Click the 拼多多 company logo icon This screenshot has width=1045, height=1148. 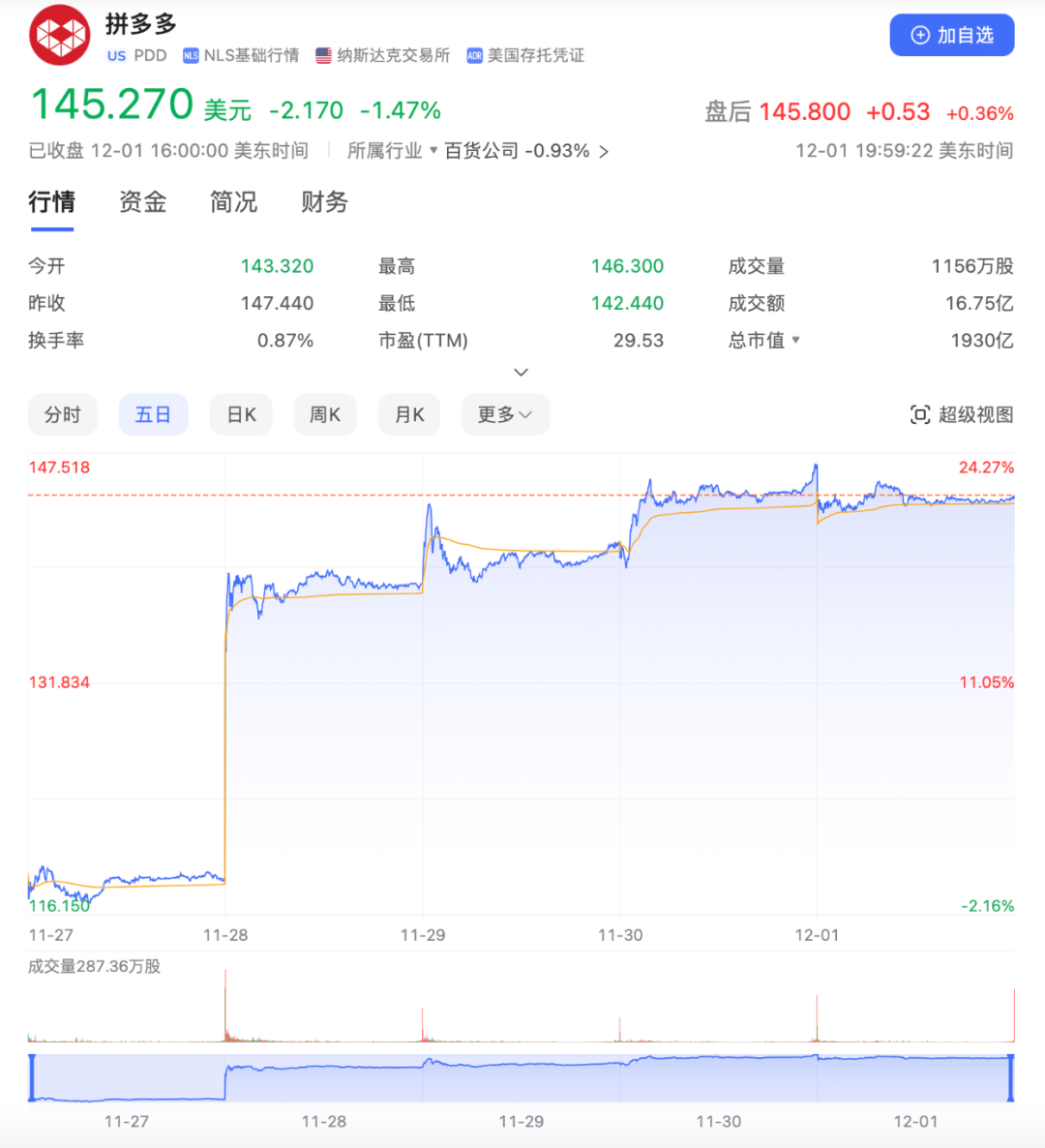[59, 34]
